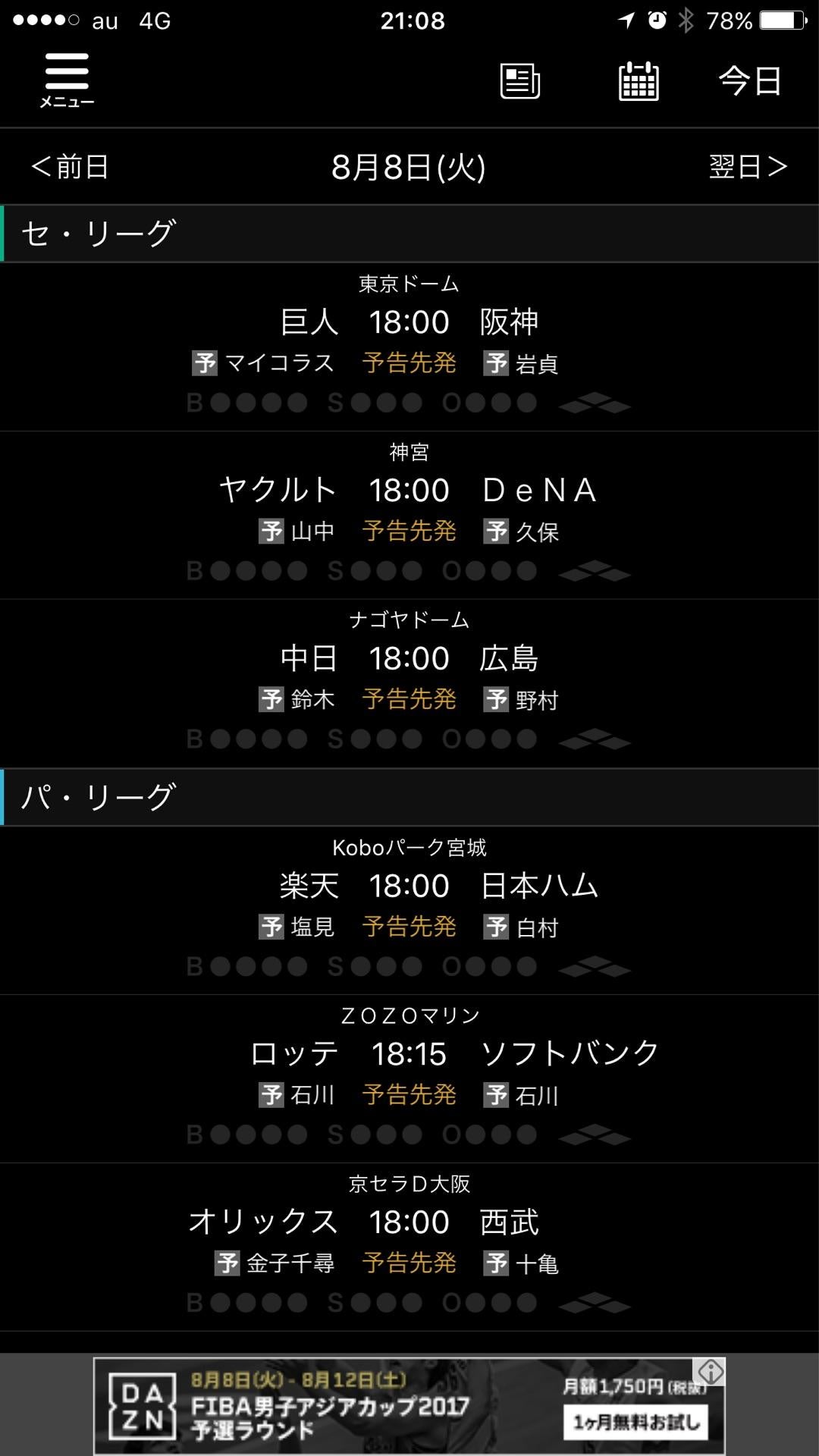The width and height of the screenshot is (819, 1456).
Task: Open the 巨人 vs 阪神 game
Action: pyautogui.click(x=409, y=347)
